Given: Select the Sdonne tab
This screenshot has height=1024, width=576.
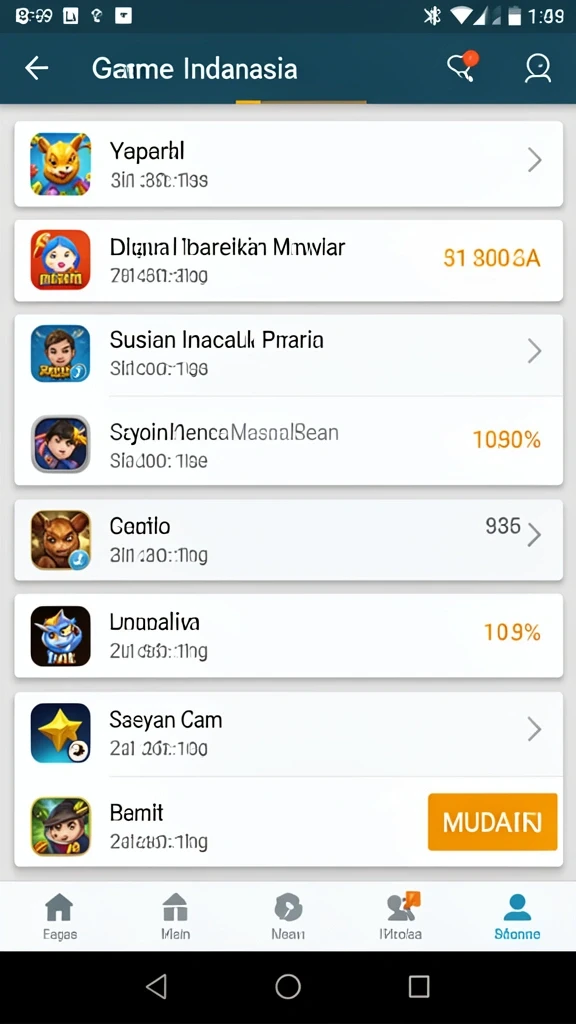Looking at the screenshot, I should 517,917.
